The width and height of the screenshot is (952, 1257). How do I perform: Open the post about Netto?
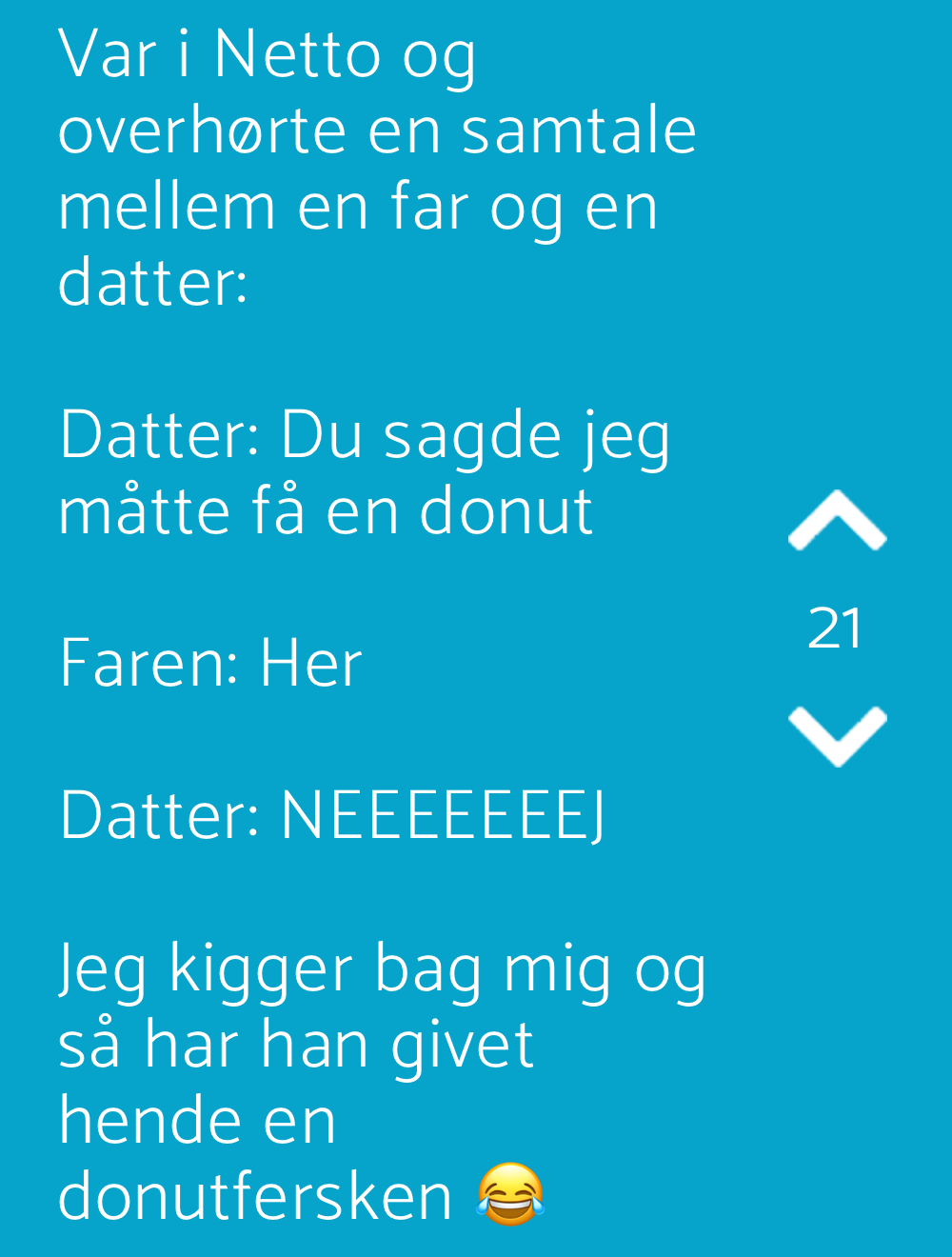(x=383, y=624)
